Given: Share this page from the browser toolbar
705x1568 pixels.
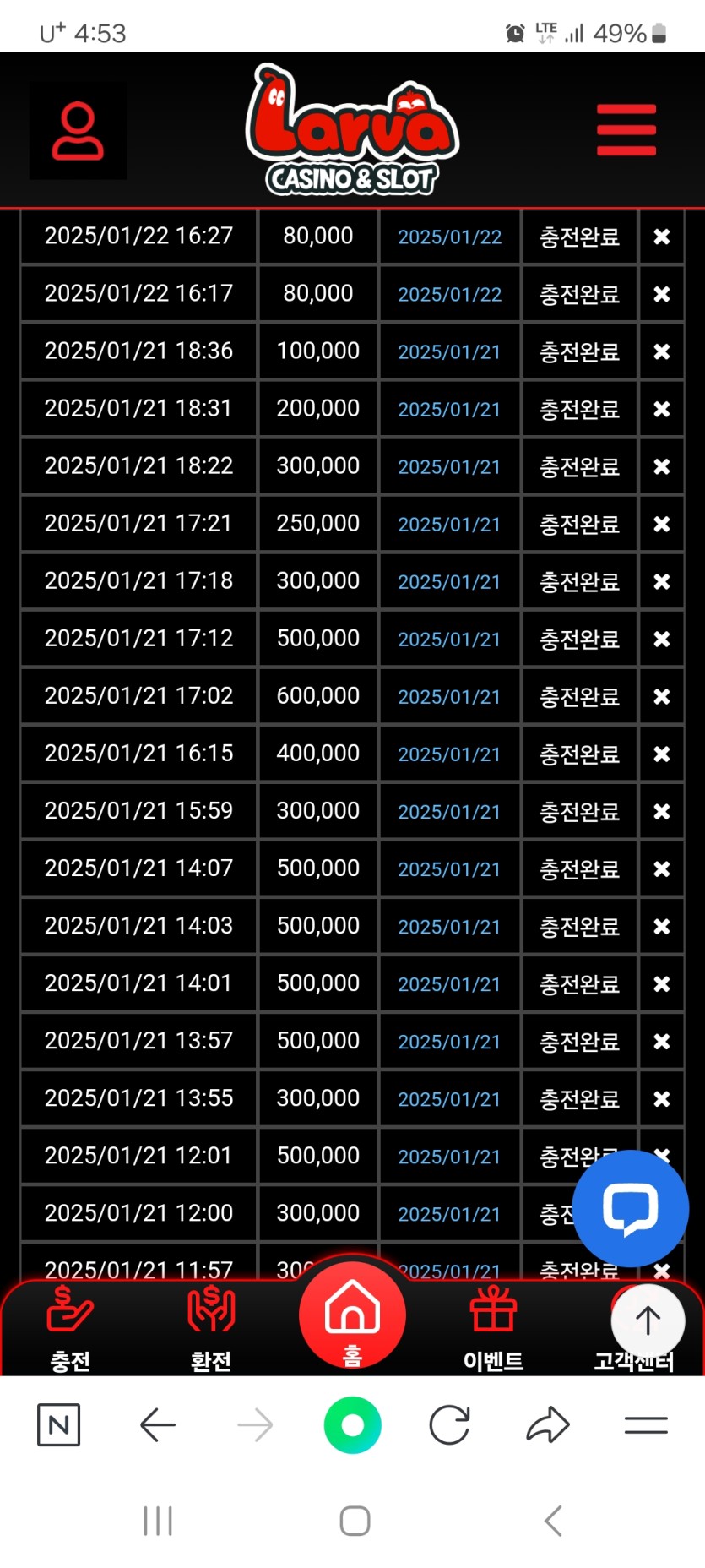Looking at the screenshot, I should coord(548,1426).
